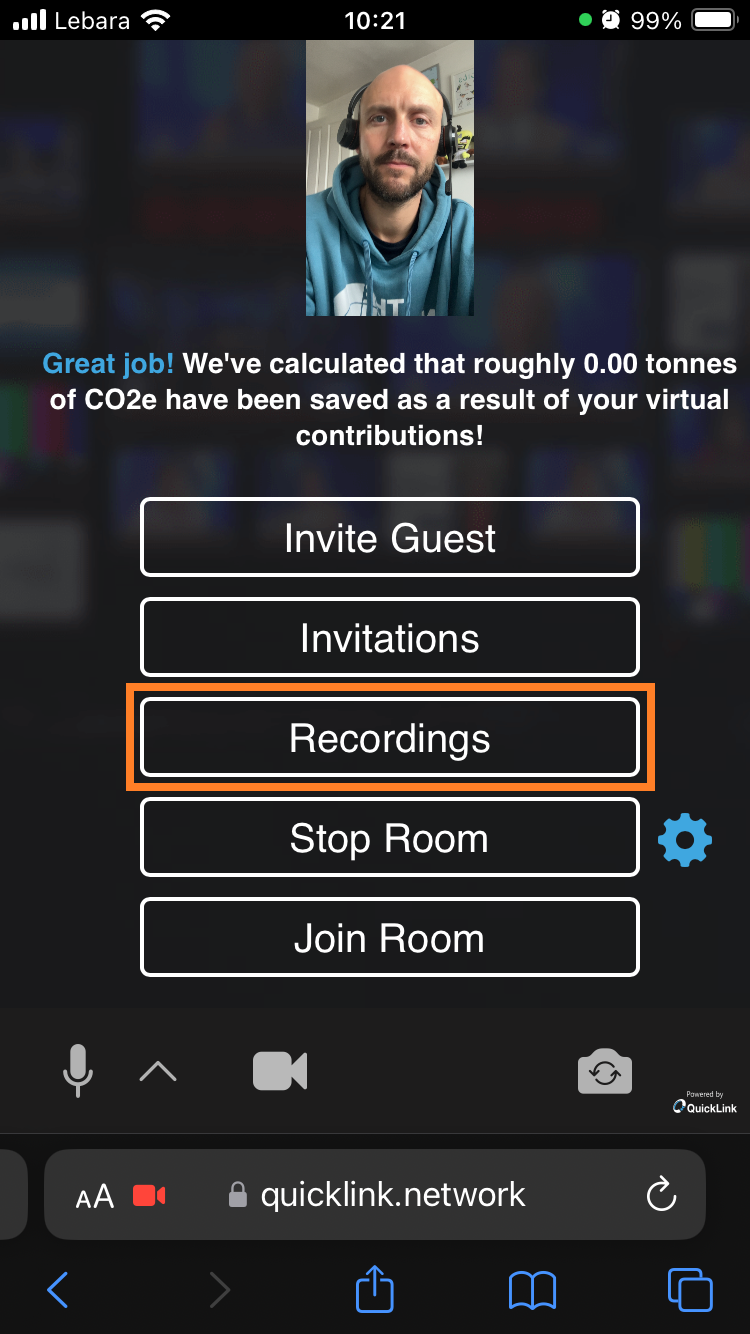The width and height of the screenshot is (750, 1334).
Task: Open the AA page settings menu
Action: coord(95,1194)
